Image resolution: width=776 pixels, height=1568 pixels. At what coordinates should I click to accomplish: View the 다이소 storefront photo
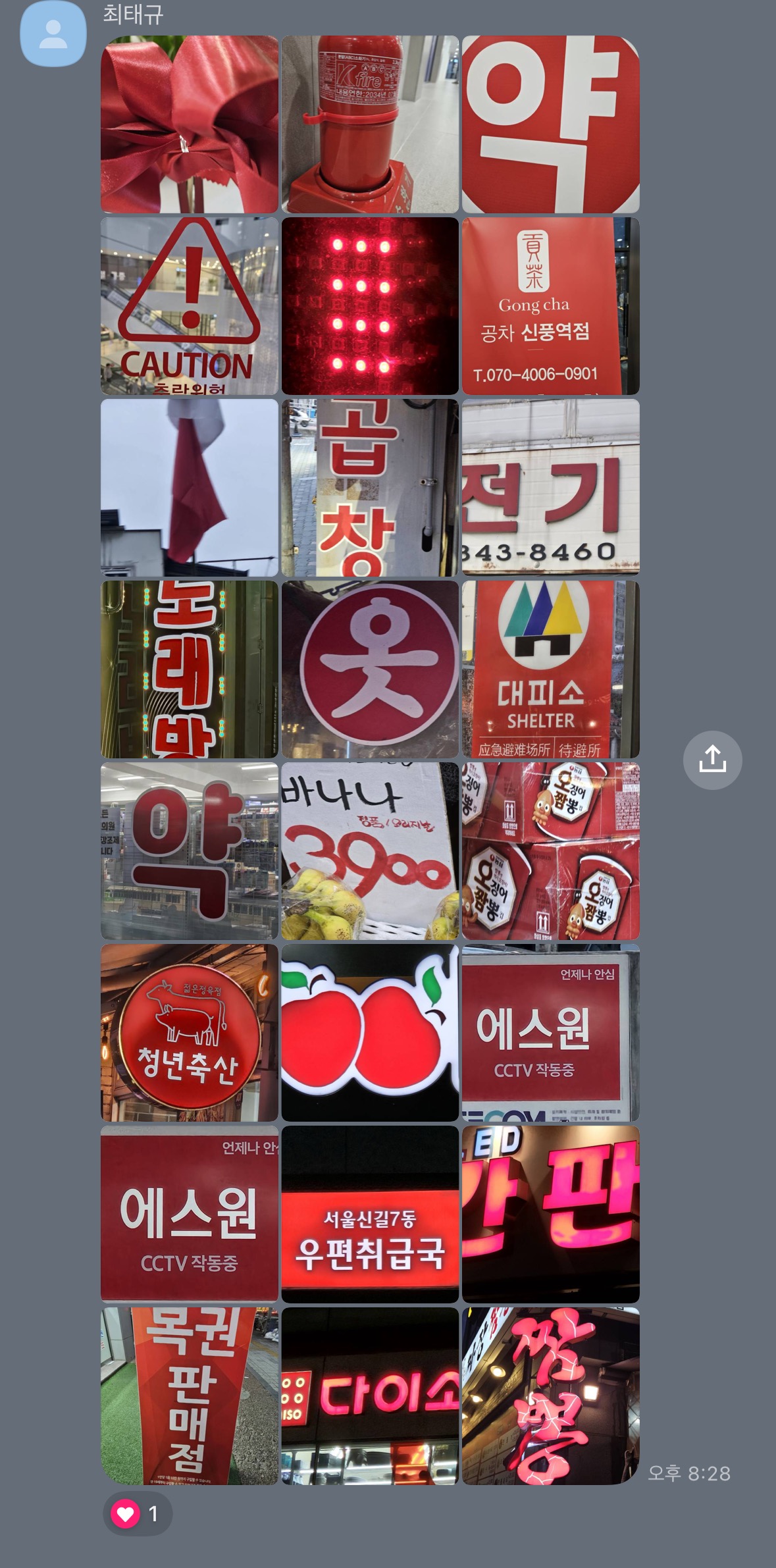pos(370,1396)
